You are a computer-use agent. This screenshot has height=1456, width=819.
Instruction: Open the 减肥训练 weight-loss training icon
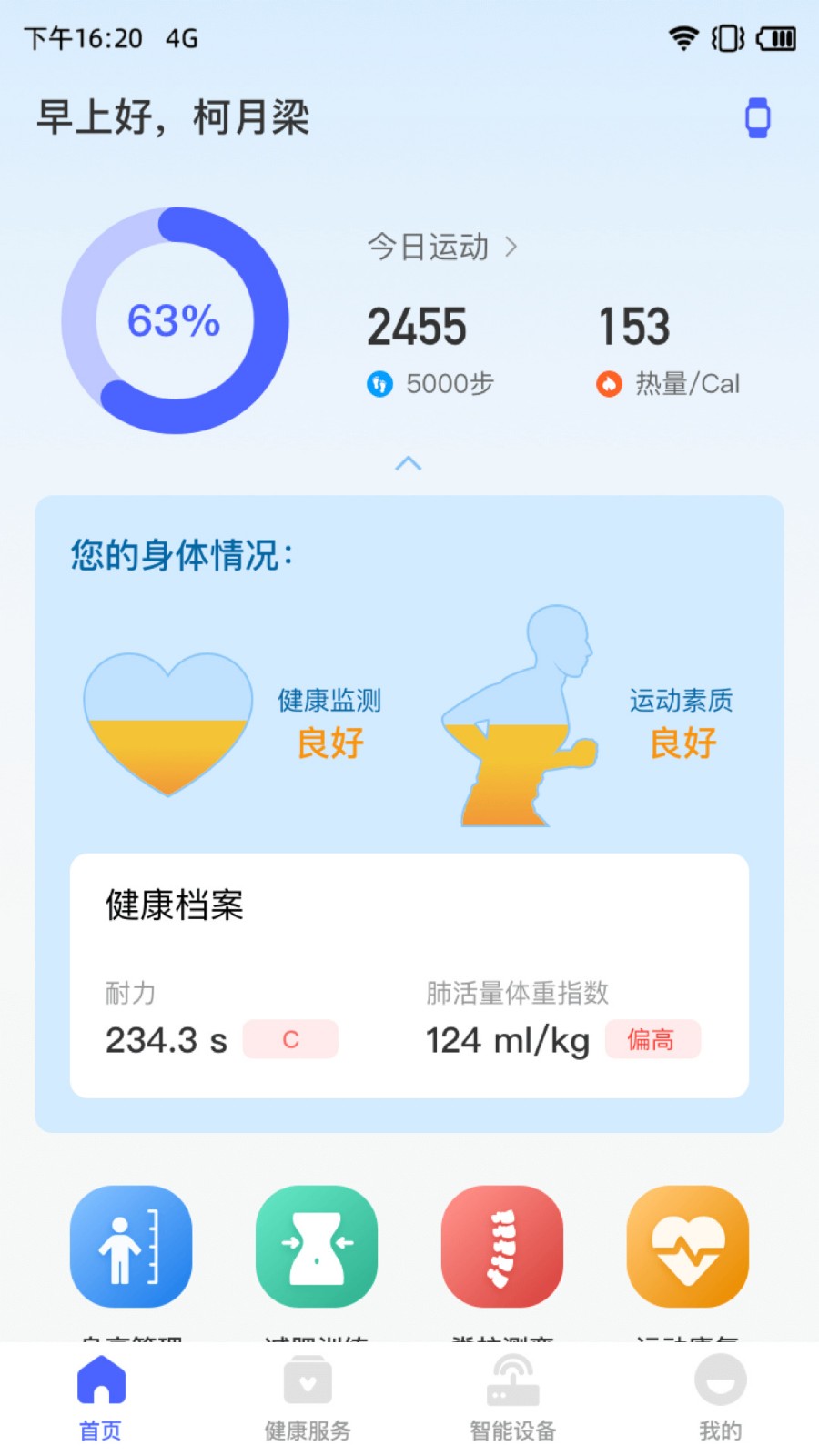pyautogui.click(x=316, y=1247)
